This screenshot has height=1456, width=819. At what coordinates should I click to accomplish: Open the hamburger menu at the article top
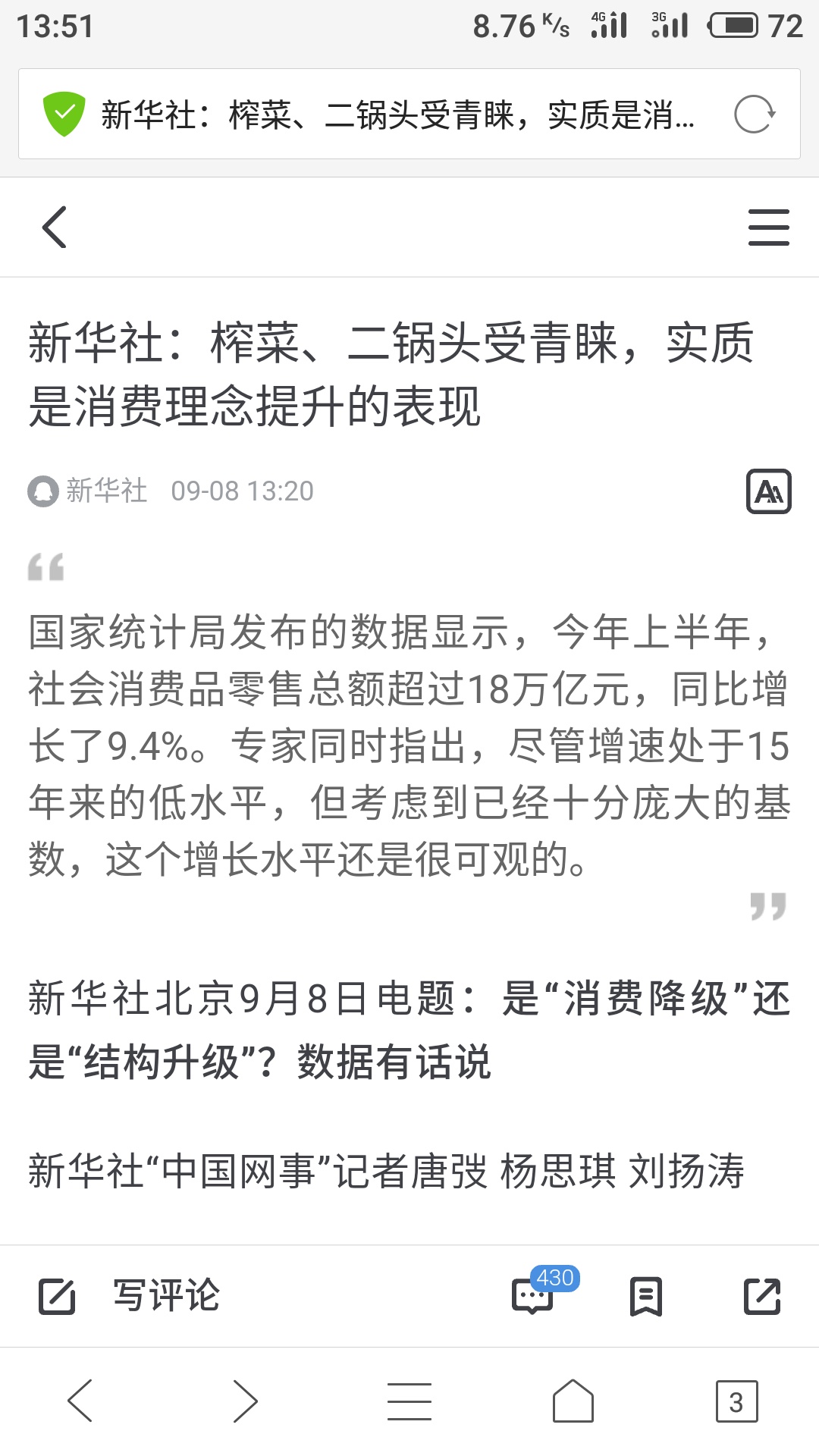(768, 227)
